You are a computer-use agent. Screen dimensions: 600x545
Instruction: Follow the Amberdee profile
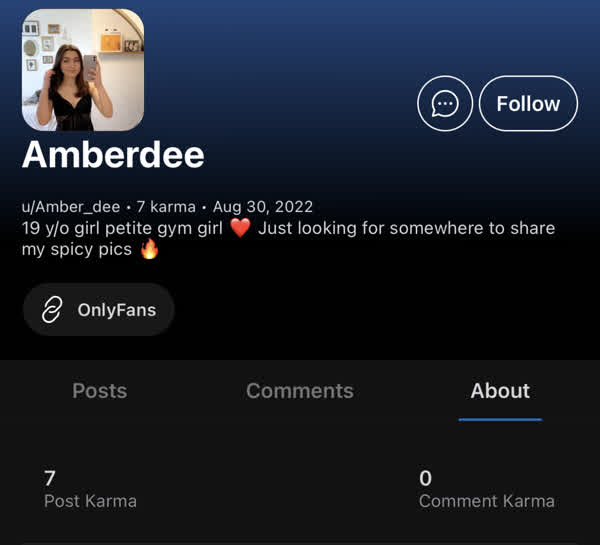tap(528, 103)
